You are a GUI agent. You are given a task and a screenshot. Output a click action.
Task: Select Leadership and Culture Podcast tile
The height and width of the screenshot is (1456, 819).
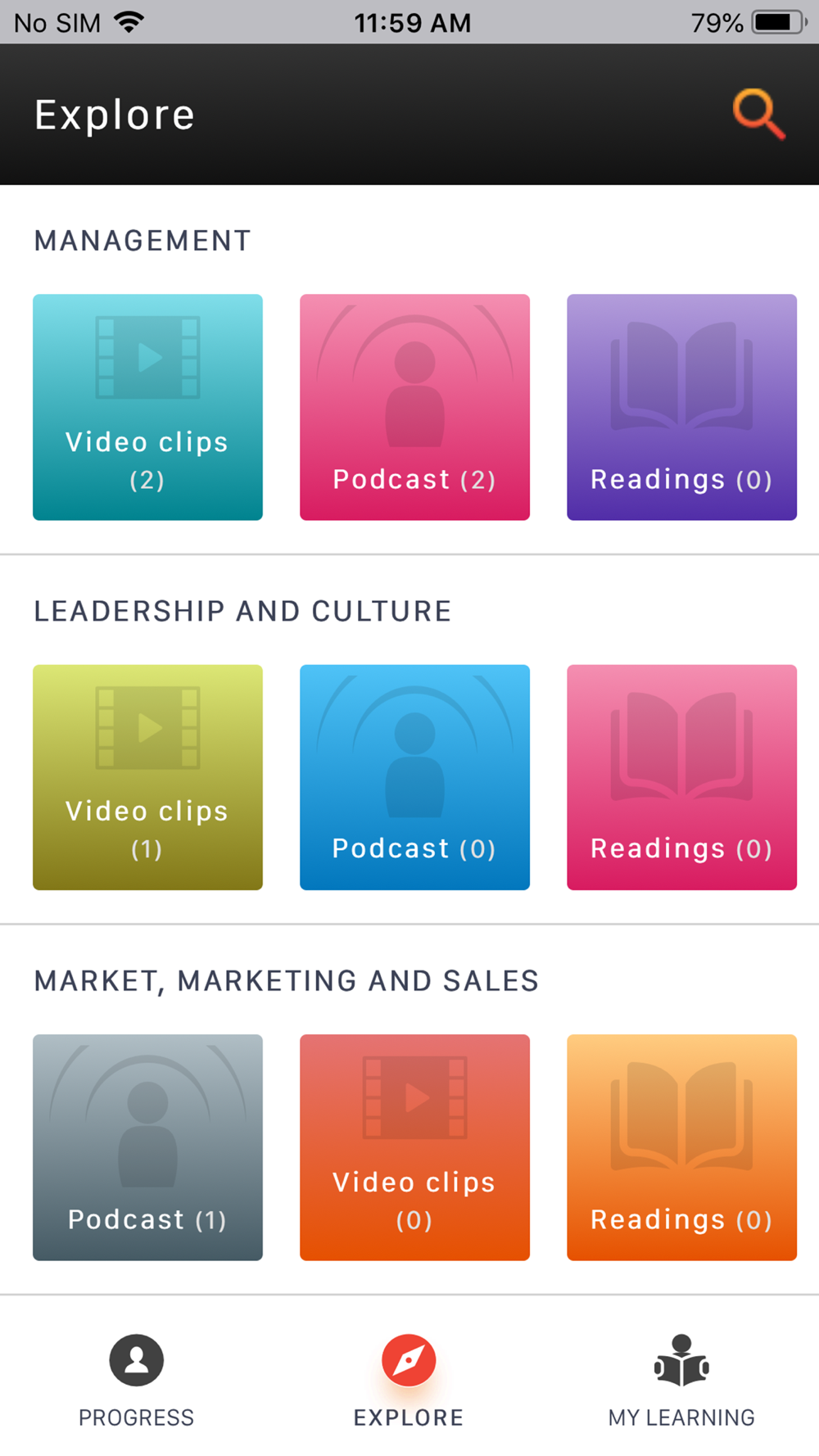[x=414, y=777]
